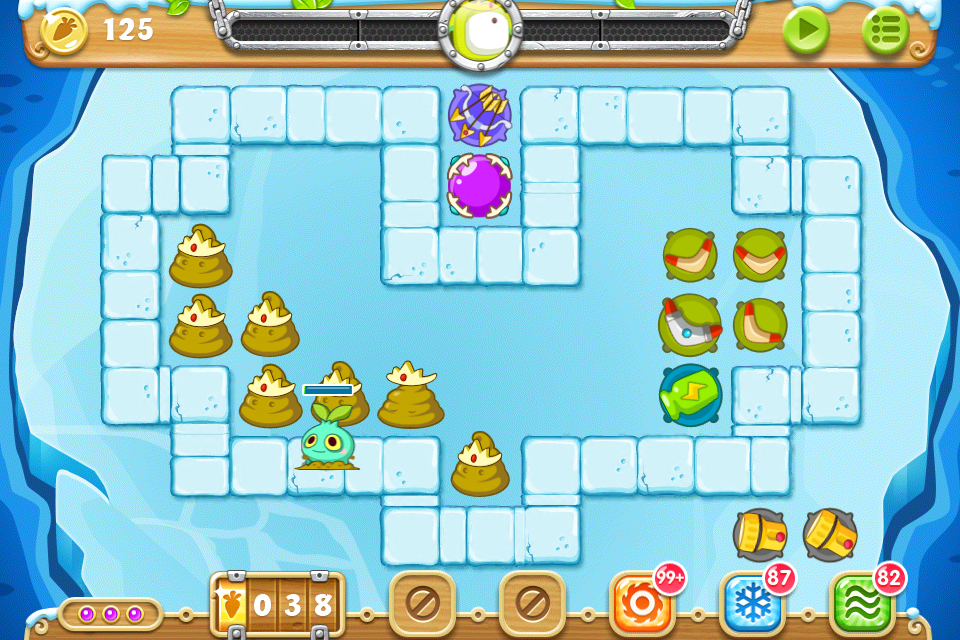960x640 pixels.
Task: Select the purple ball tower
Action: pyautogui.click(x=480, y=185)
